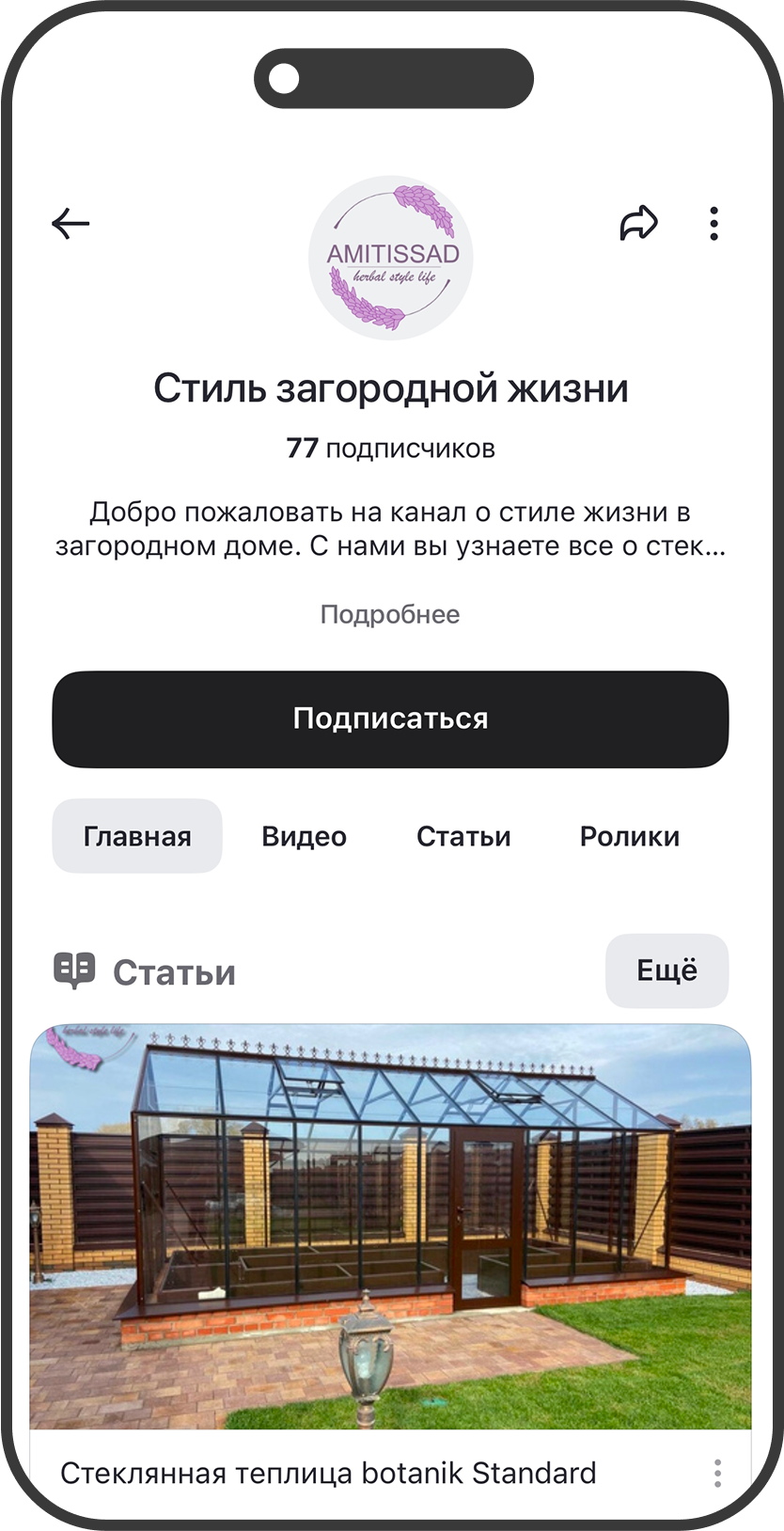
Task: Switch to the Статьи tab
Action: [x=463, y=836]
